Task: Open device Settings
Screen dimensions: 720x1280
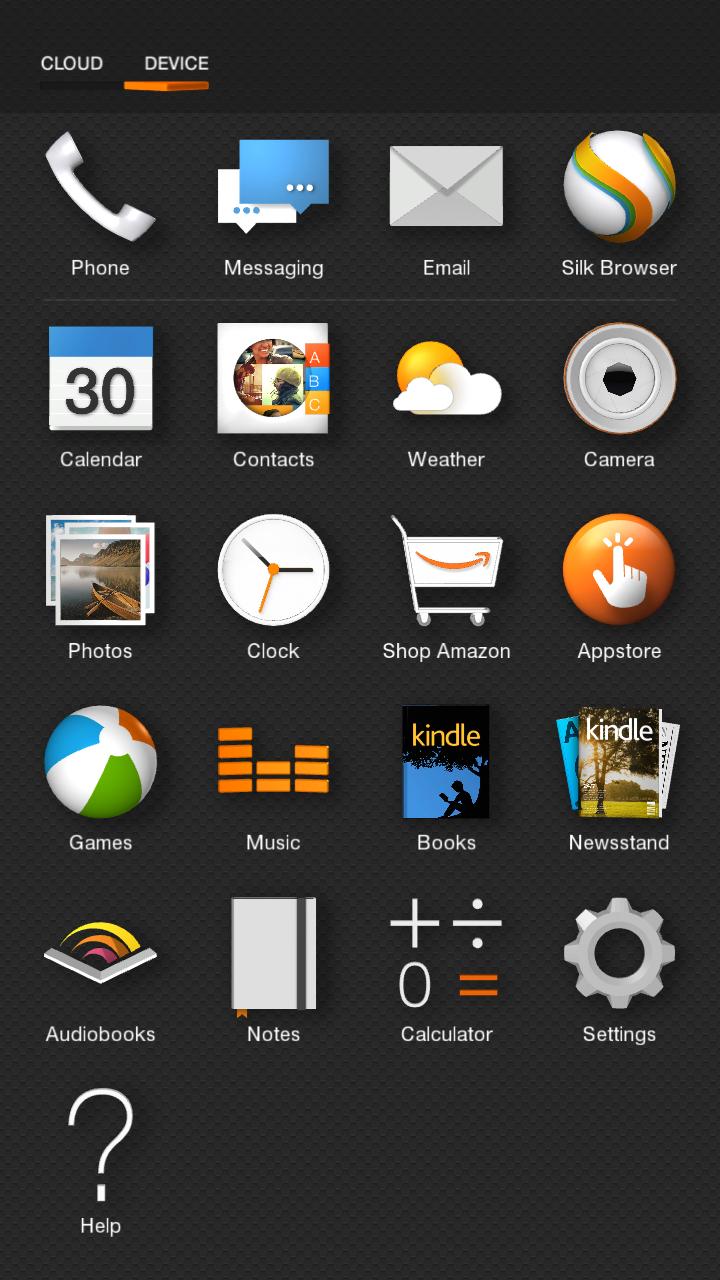Action: pyautogui.click(x=619, y=955)
